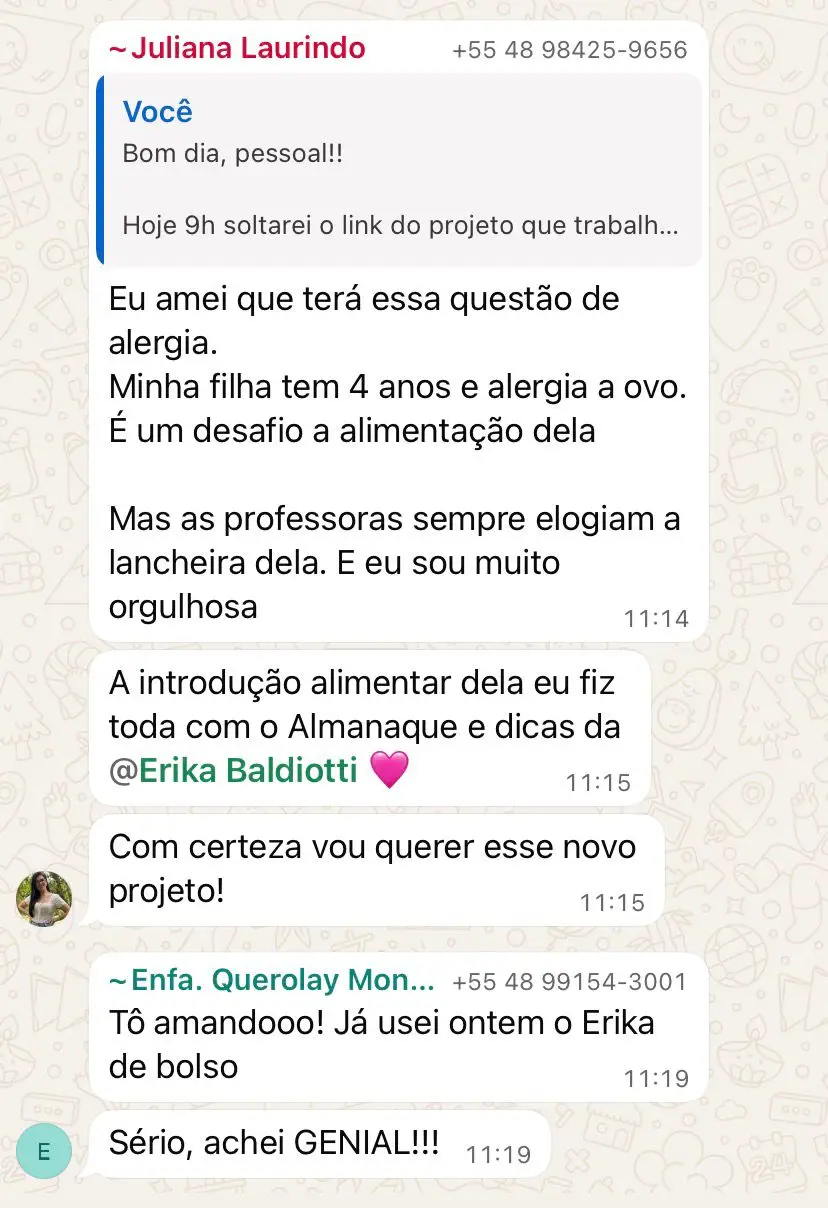Tap phone number +55 48 98425-9656
Screen dimensions: 828x1208
coord(569,49)
